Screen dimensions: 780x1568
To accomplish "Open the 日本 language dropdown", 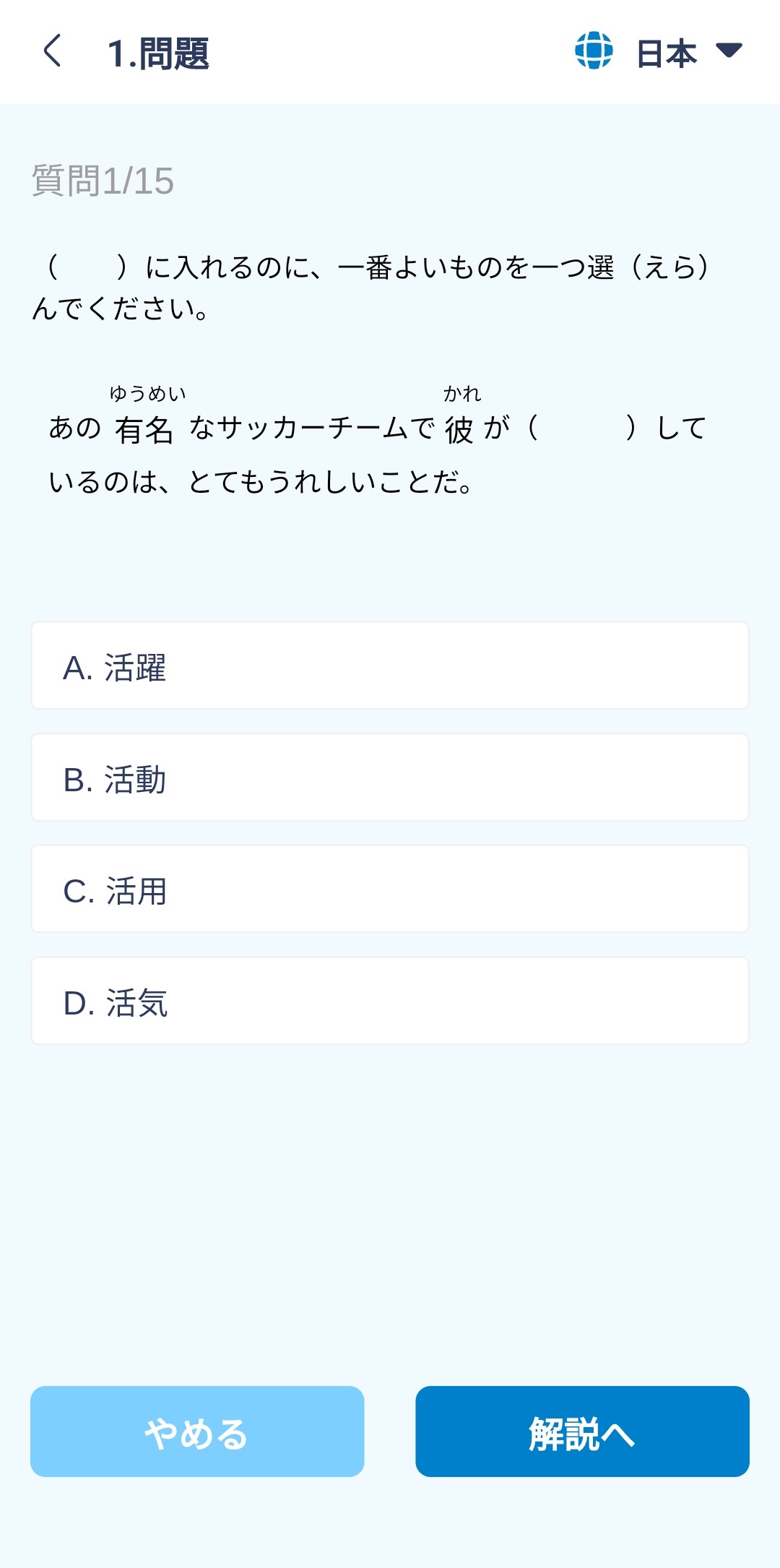I will [659, 52].
